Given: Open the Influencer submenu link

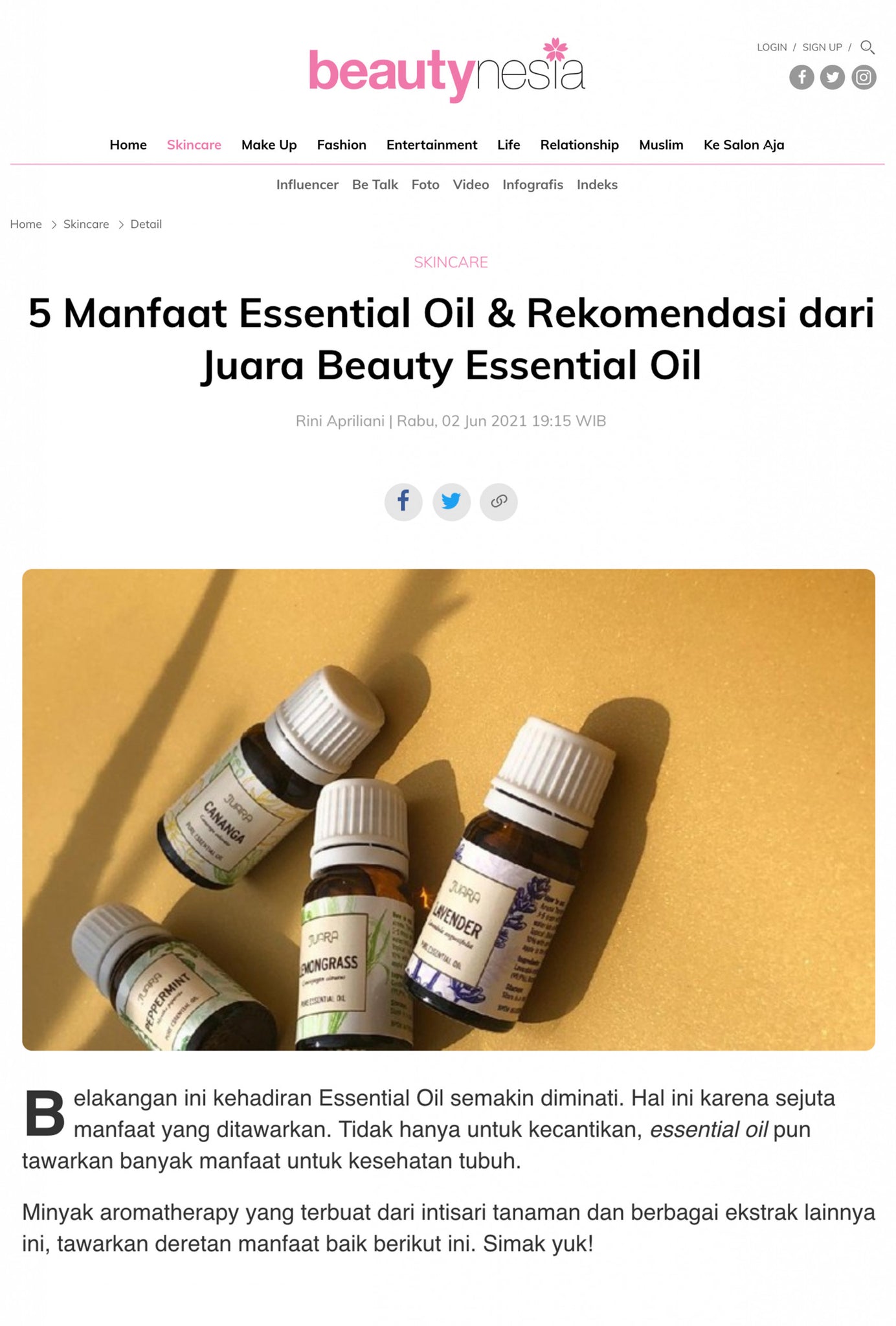Looking at the screenshot, I should pos(307,185).
